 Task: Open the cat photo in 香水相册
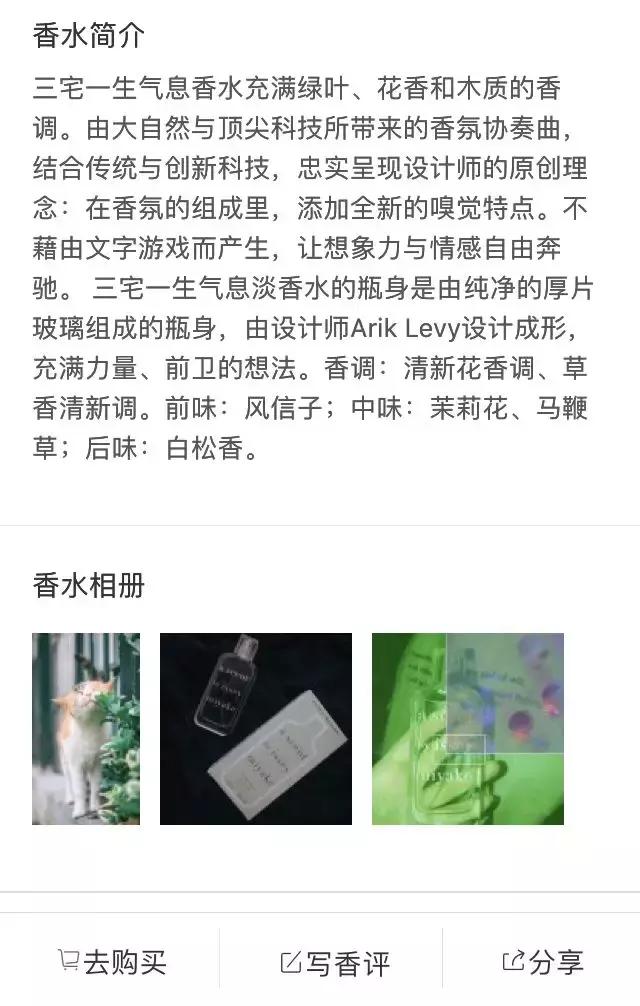pos(86,729)
